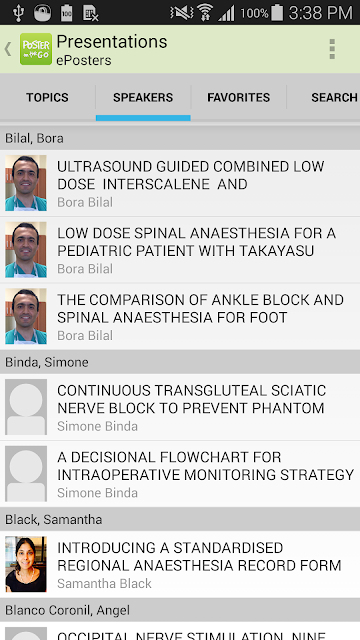The image size is (360, 640).
Task: Select the Speakers tab
Action: [x=143, y=98]
